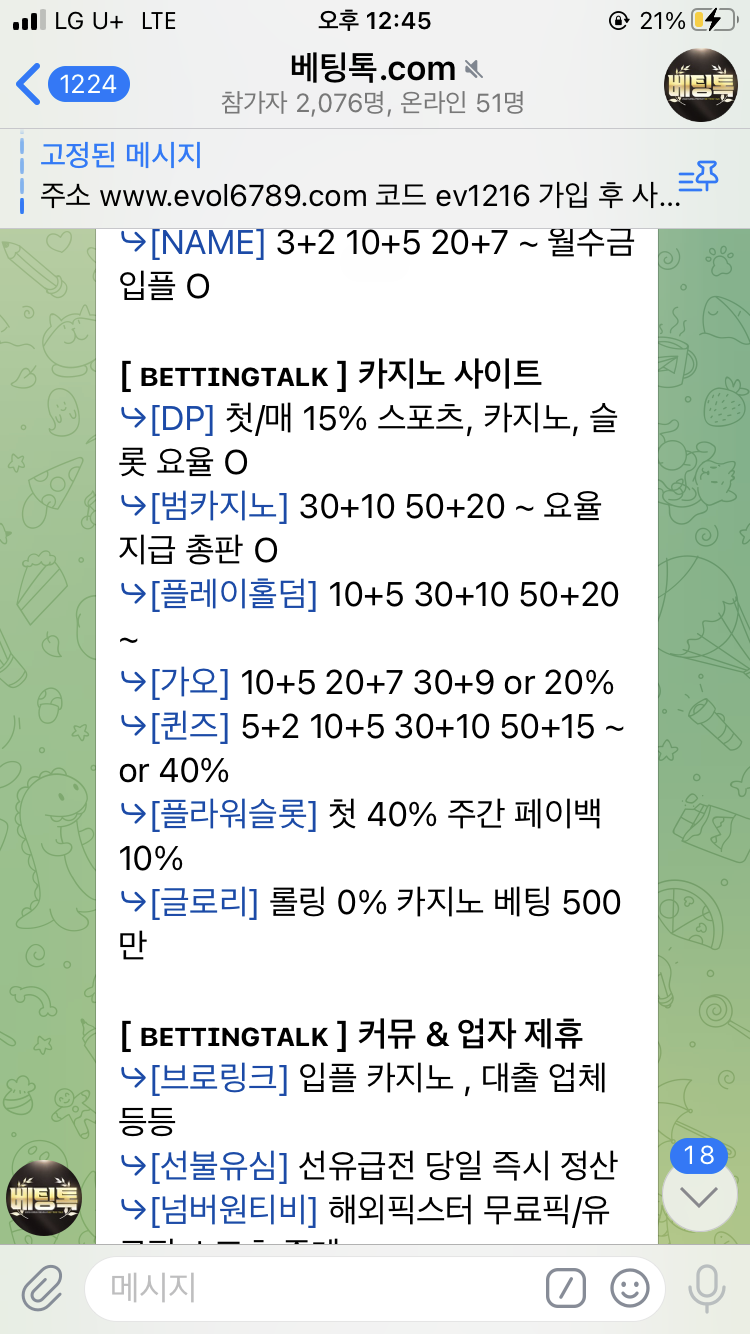
Task: Open the [DP] link
Action: coord(182,420)
